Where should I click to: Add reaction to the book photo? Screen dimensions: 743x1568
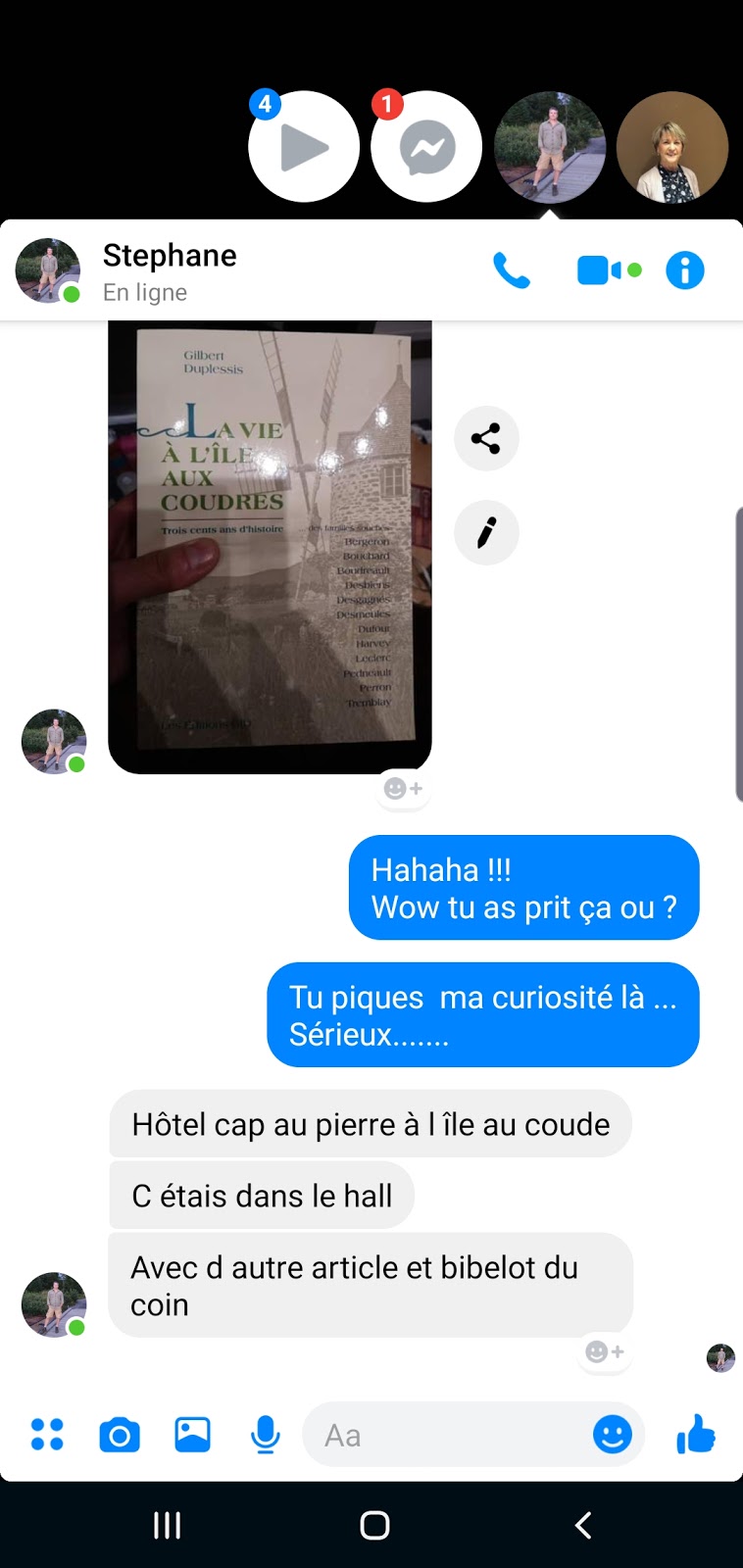pos(403,789)
